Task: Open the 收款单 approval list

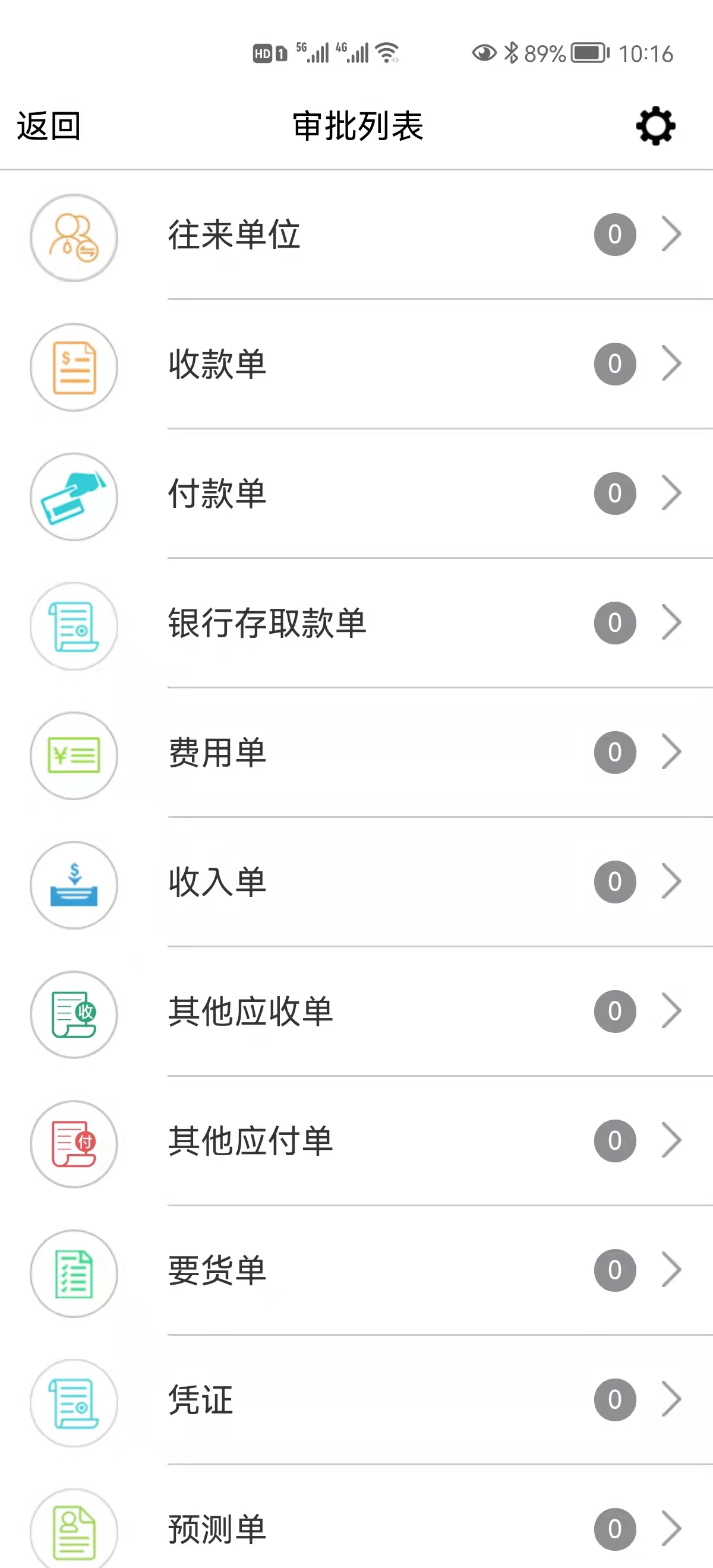Action: [356, 365]
